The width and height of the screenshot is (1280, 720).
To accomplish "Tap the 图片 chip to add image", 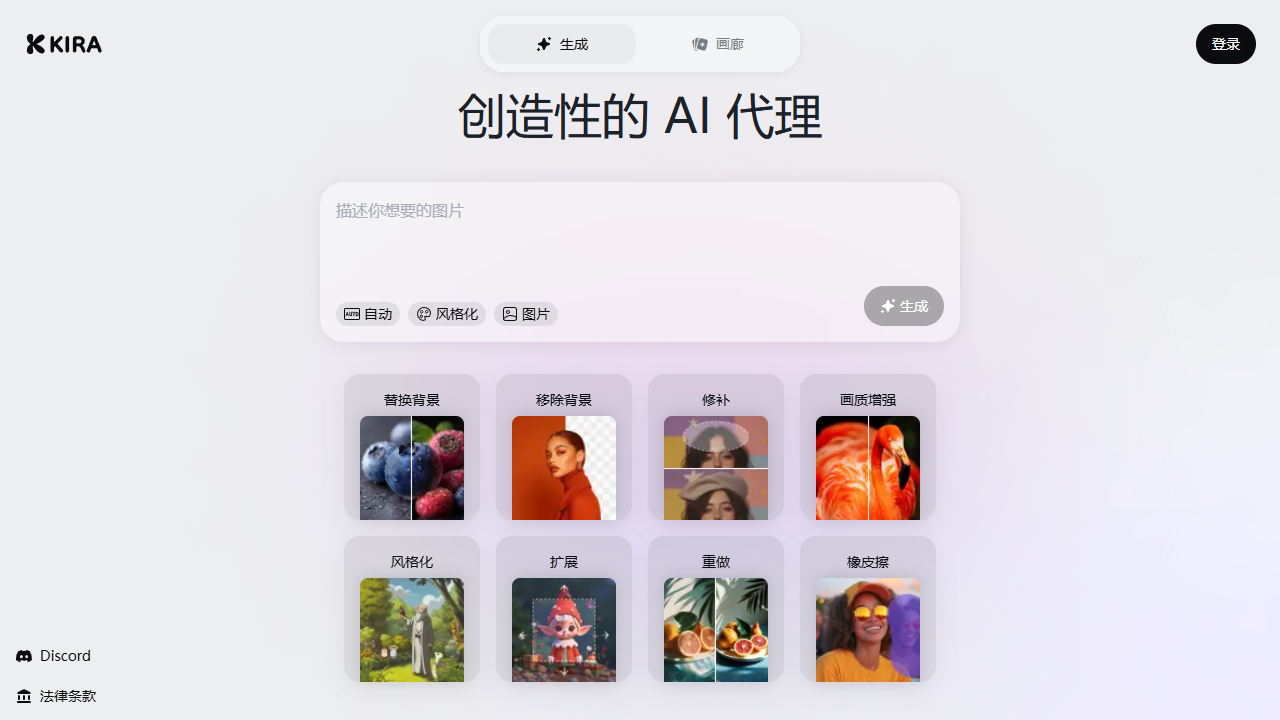I will point(526,314).
